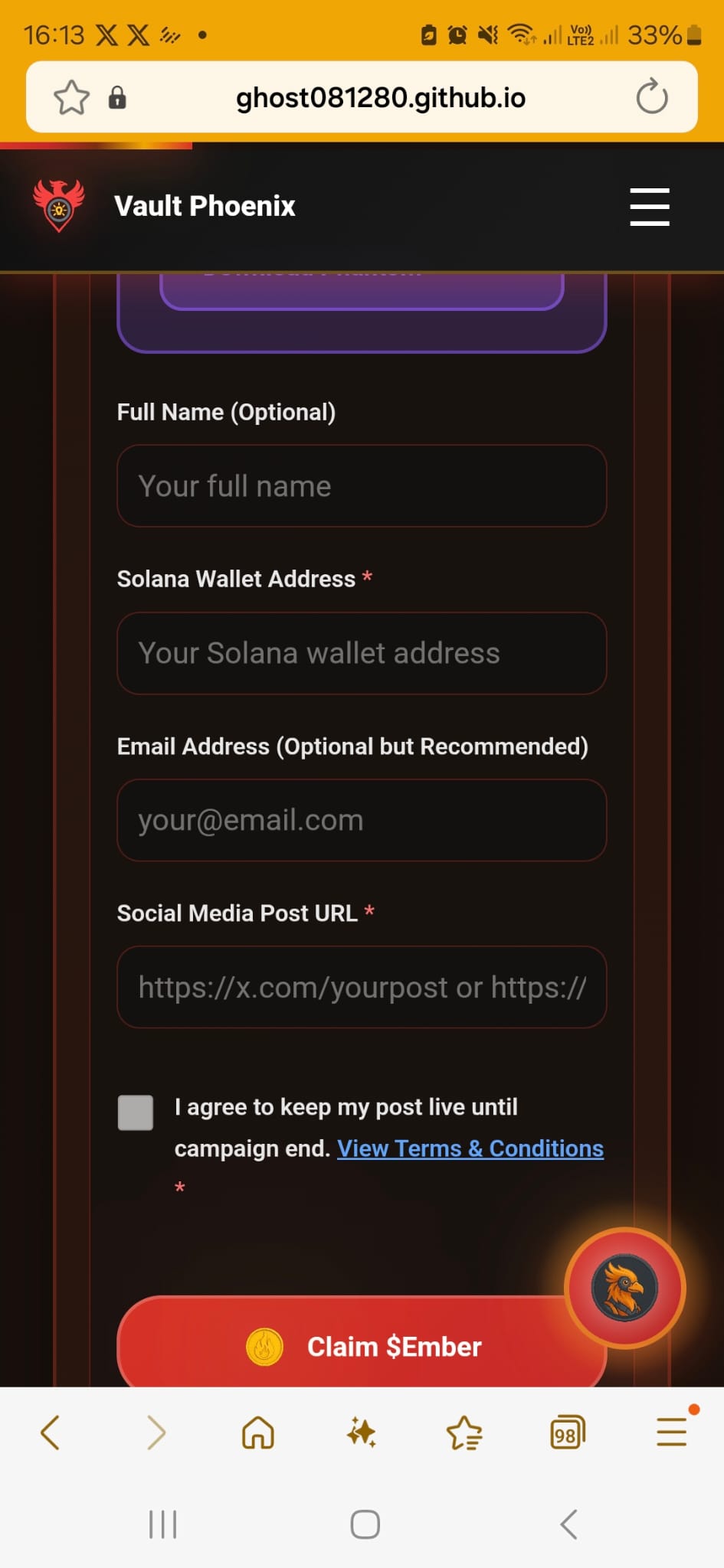Select the Email Address field

tap(362, 820)
